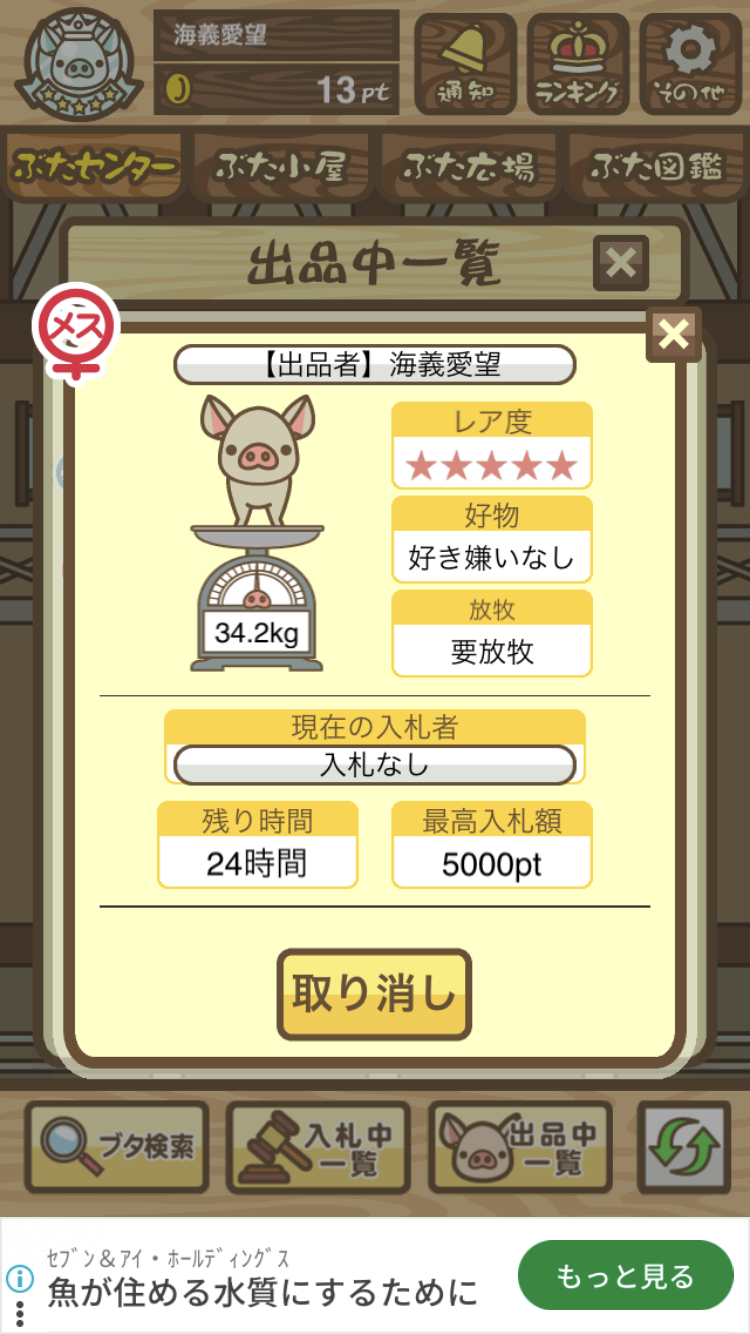Tap 取り消し to cancel the listing
This screenshot has height=1334, width=750.
point(374,994)
